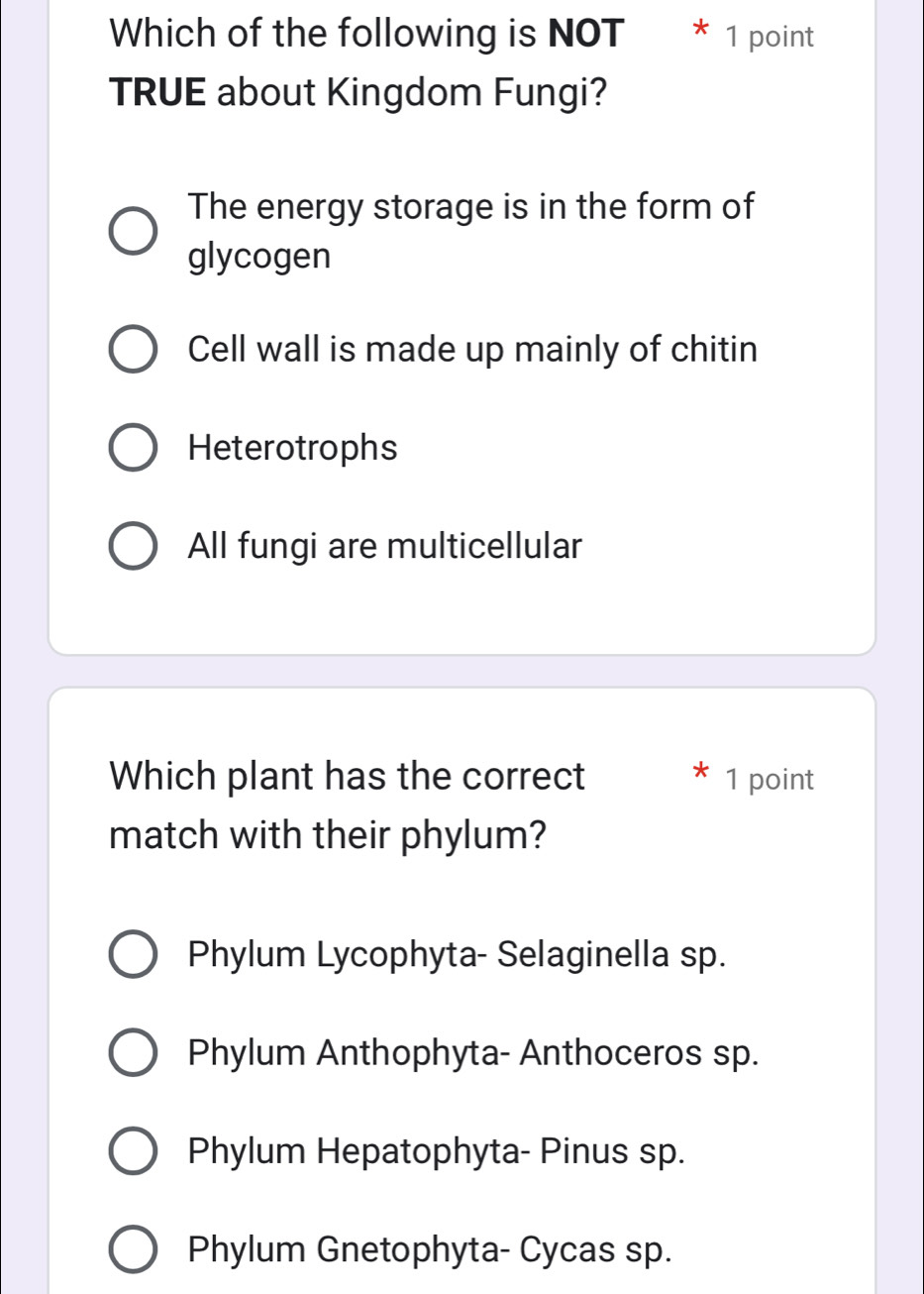
Task: Click the word 'TRUE' in the question text
Action: [x=154, y=92]
